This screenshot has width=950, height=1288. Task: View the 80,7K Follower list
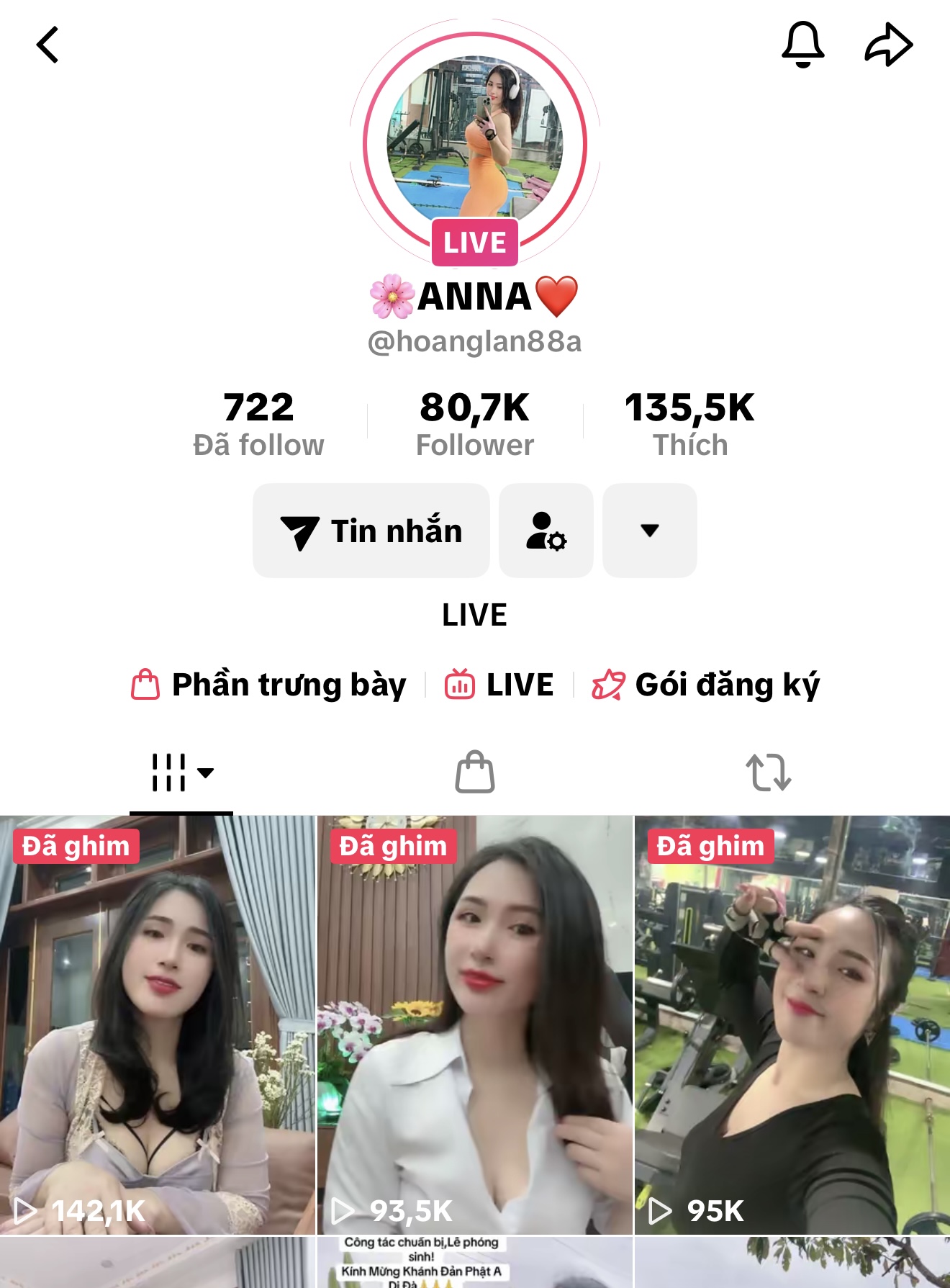click(475, 423)
